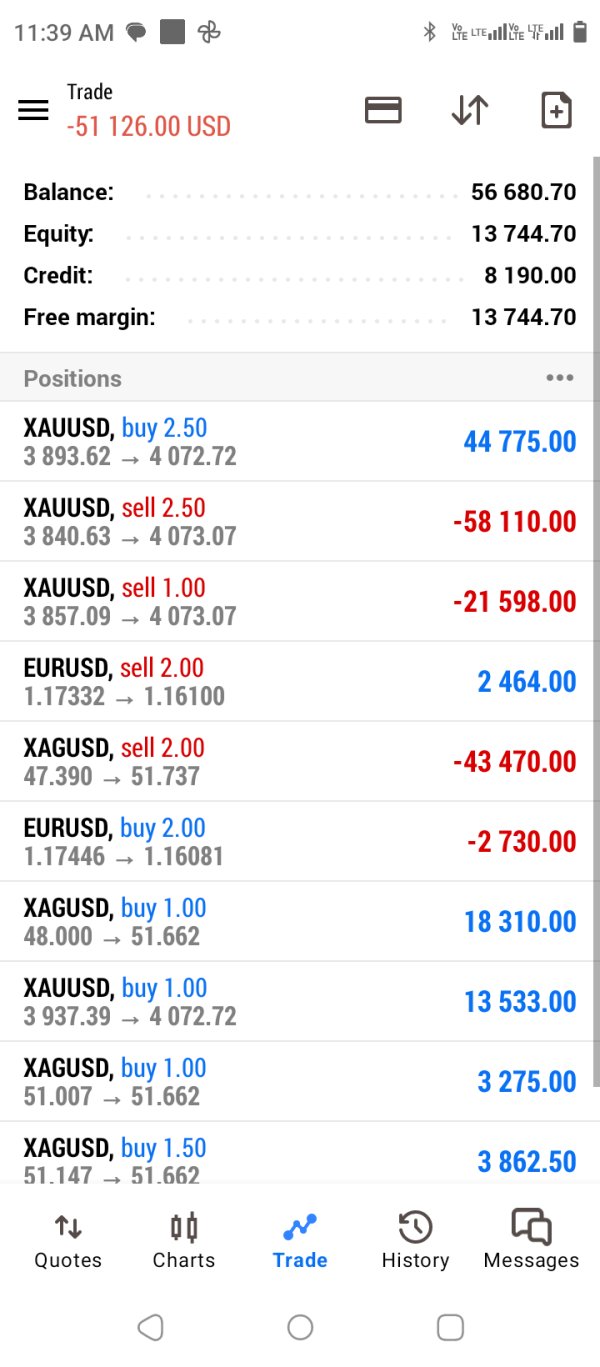Switch to the Quotes tab

click(68, 1241)
